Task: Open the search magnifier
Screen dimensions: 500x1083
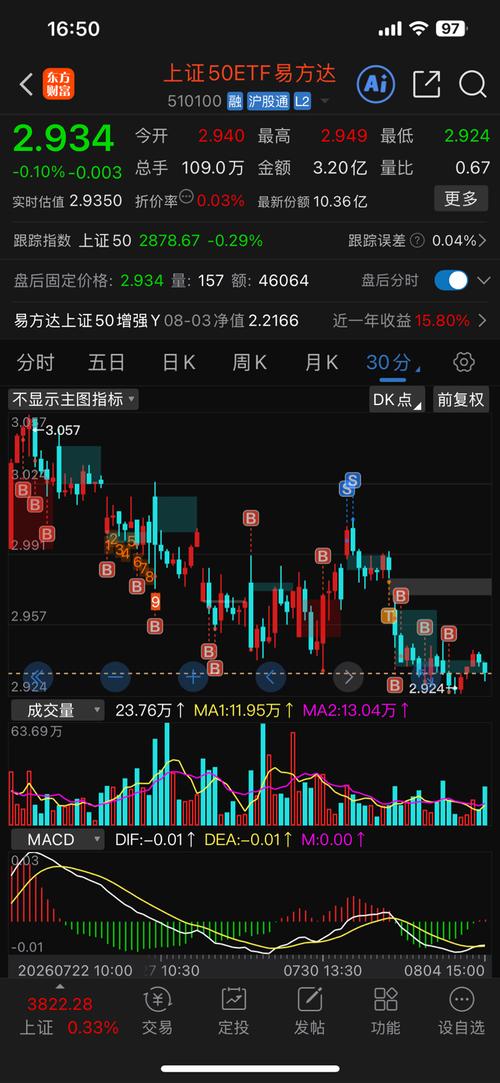Action: click(x=472, y=84)
